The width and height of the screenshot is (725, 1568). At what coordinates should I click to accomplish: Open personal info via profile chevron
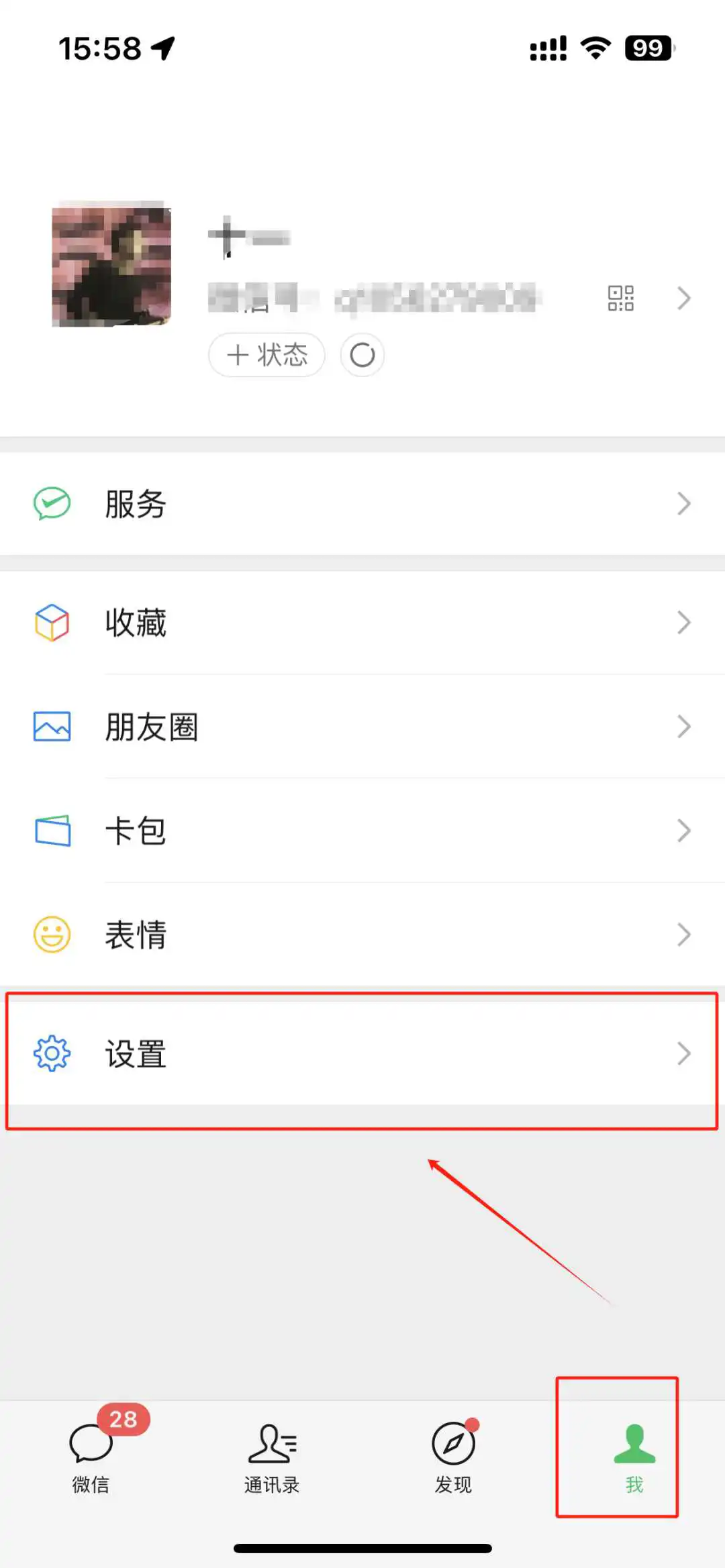click(x=683, y=298)
